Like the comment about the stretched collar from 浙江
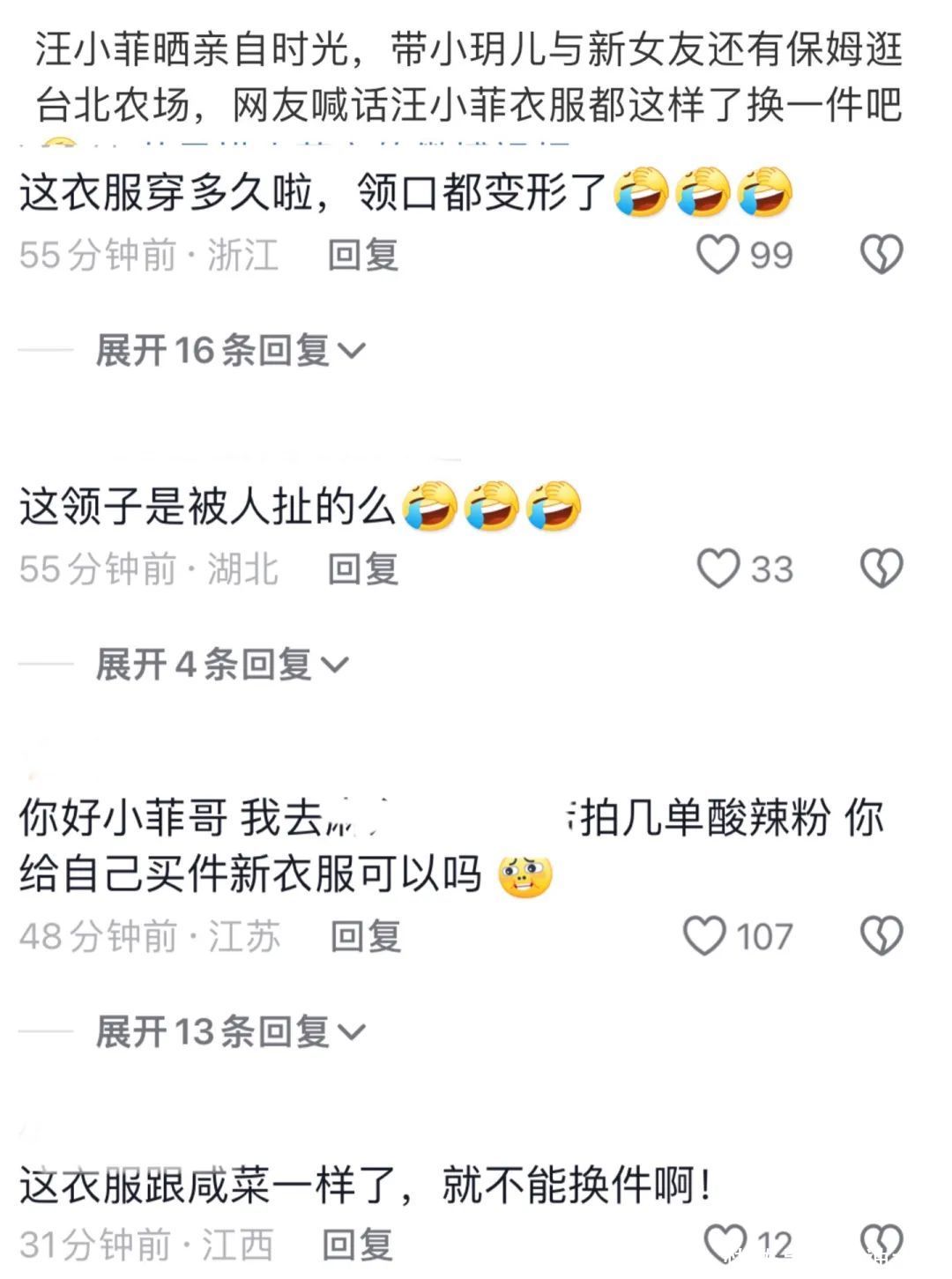 point(718,255)
